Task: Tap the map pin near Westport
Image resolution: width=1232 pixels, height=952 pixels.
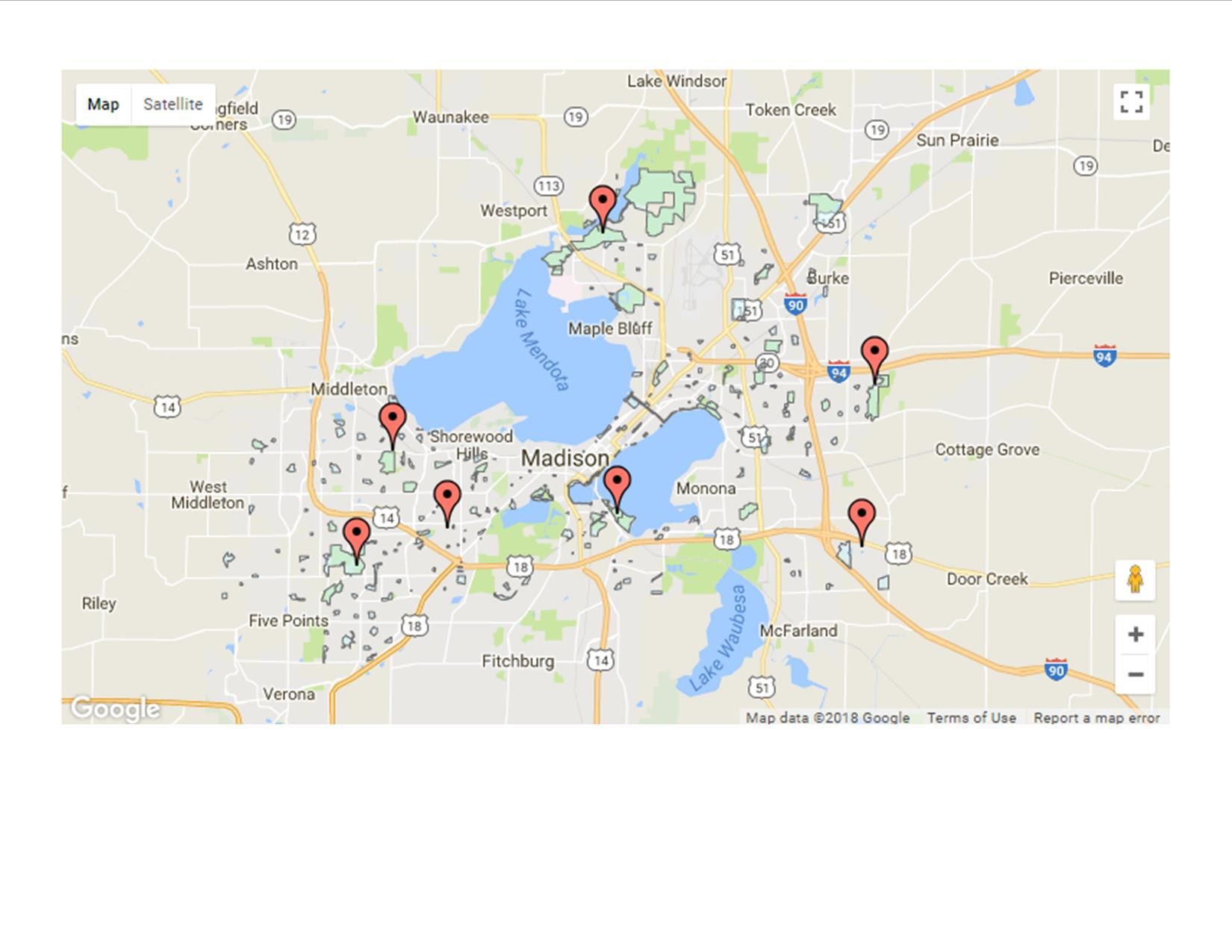Action: [x=603, y=203]
